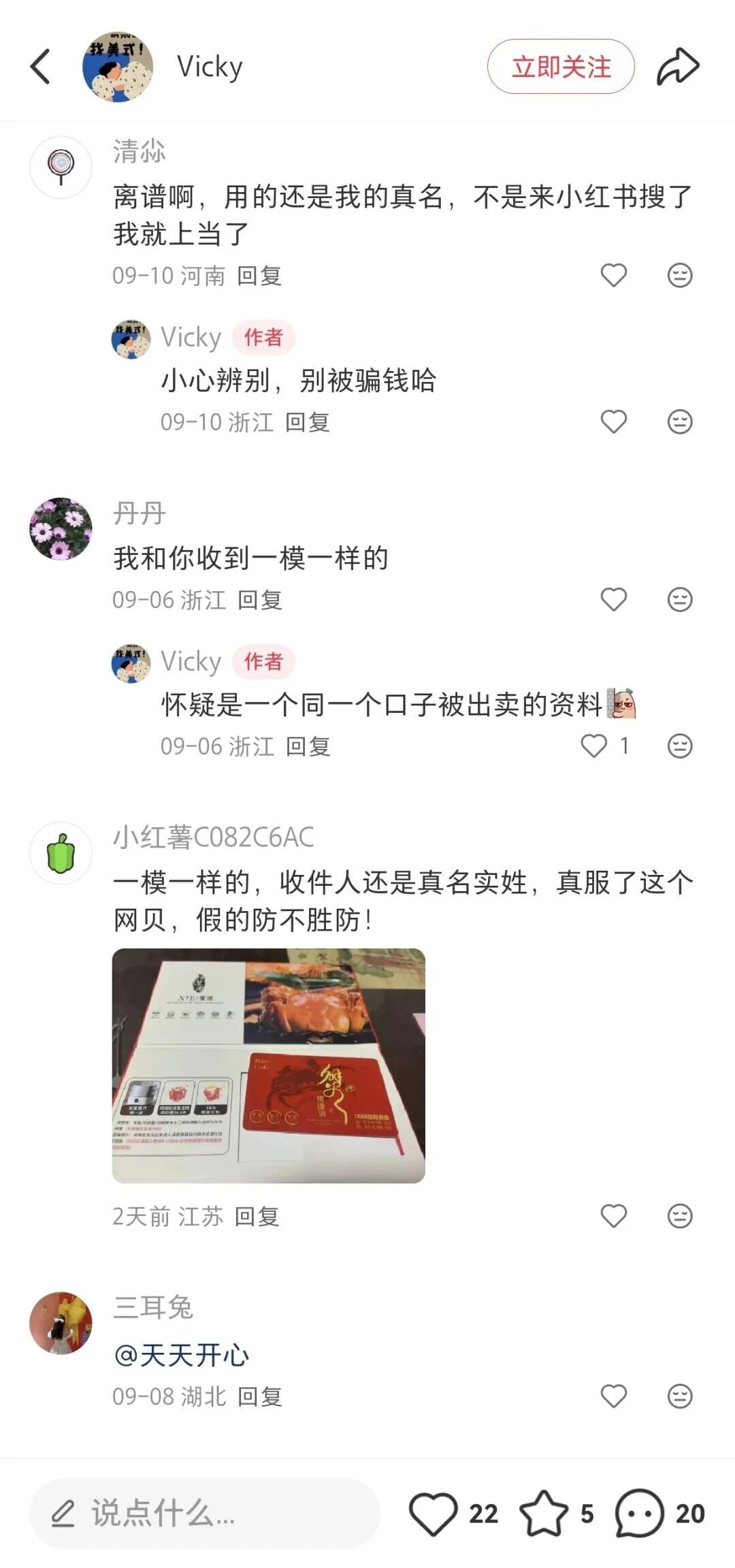Like 小红薯C082C6AC's comment
Screen dimensions: 735x1568
tap(613, 1215)
